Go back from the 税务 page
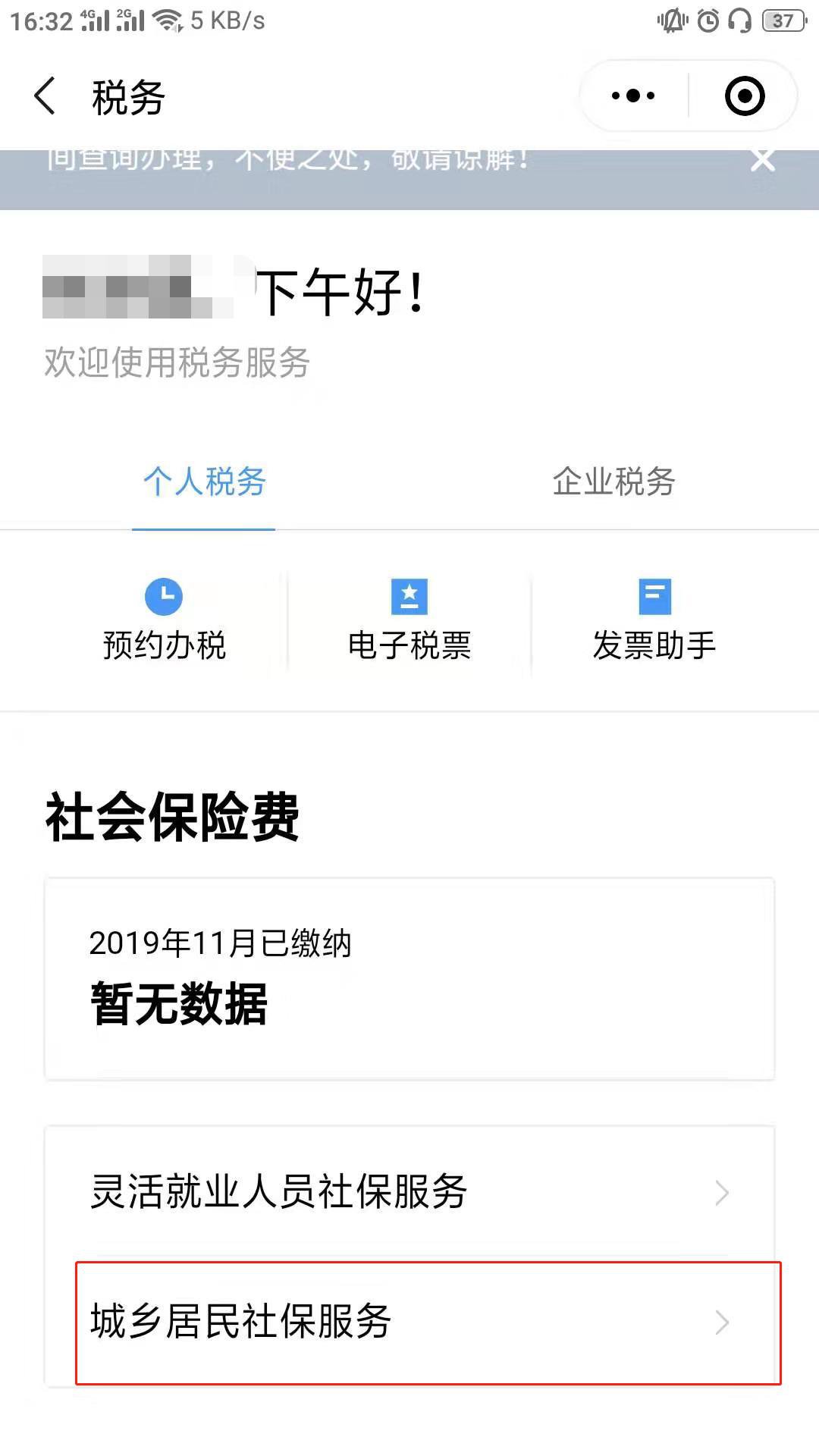Image resolution: width=819 pixels, height=1456 pixels. [x=45, y=96]
